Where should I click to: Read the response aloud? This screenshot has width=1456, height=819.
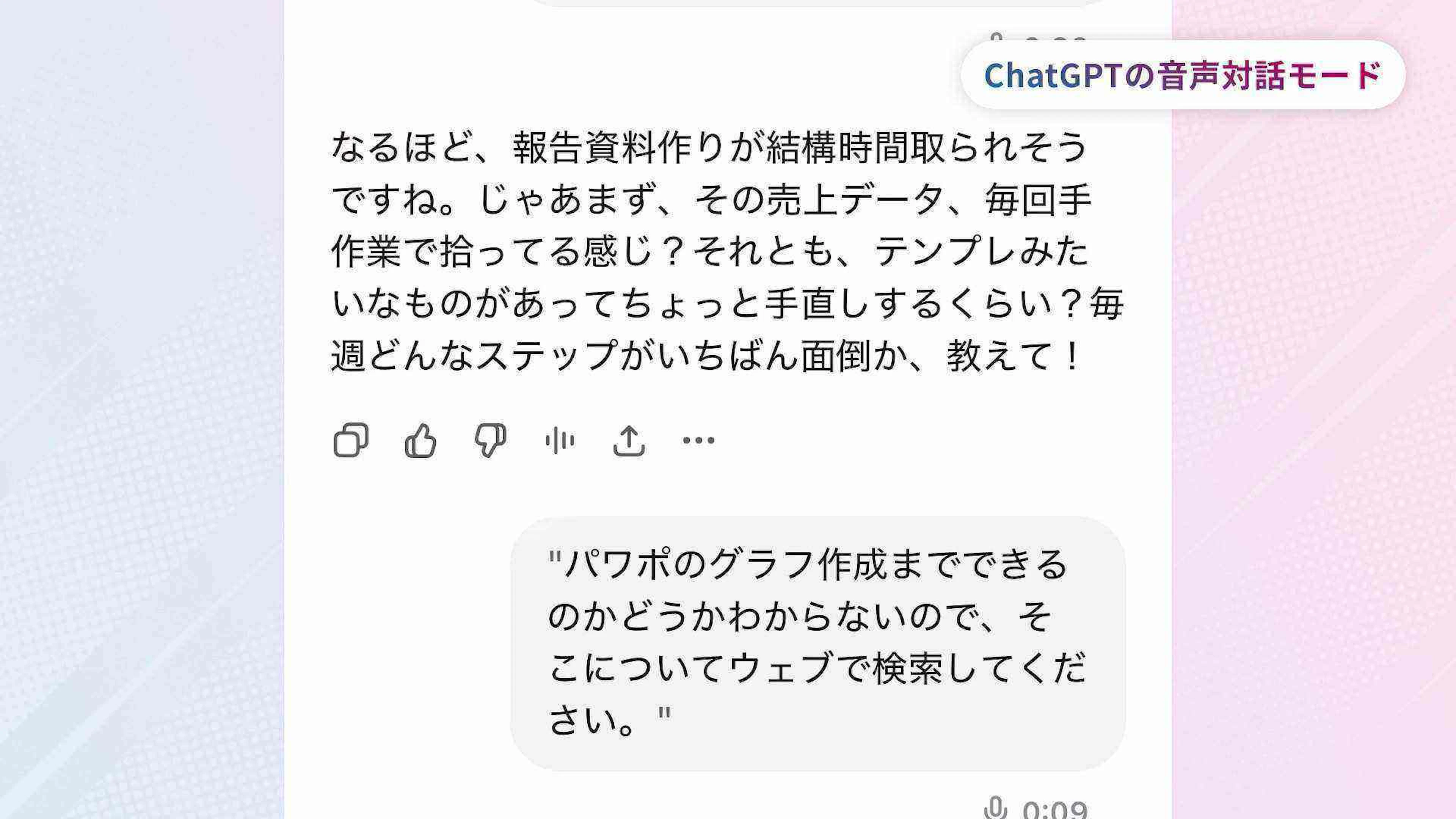tap(560, 440)
